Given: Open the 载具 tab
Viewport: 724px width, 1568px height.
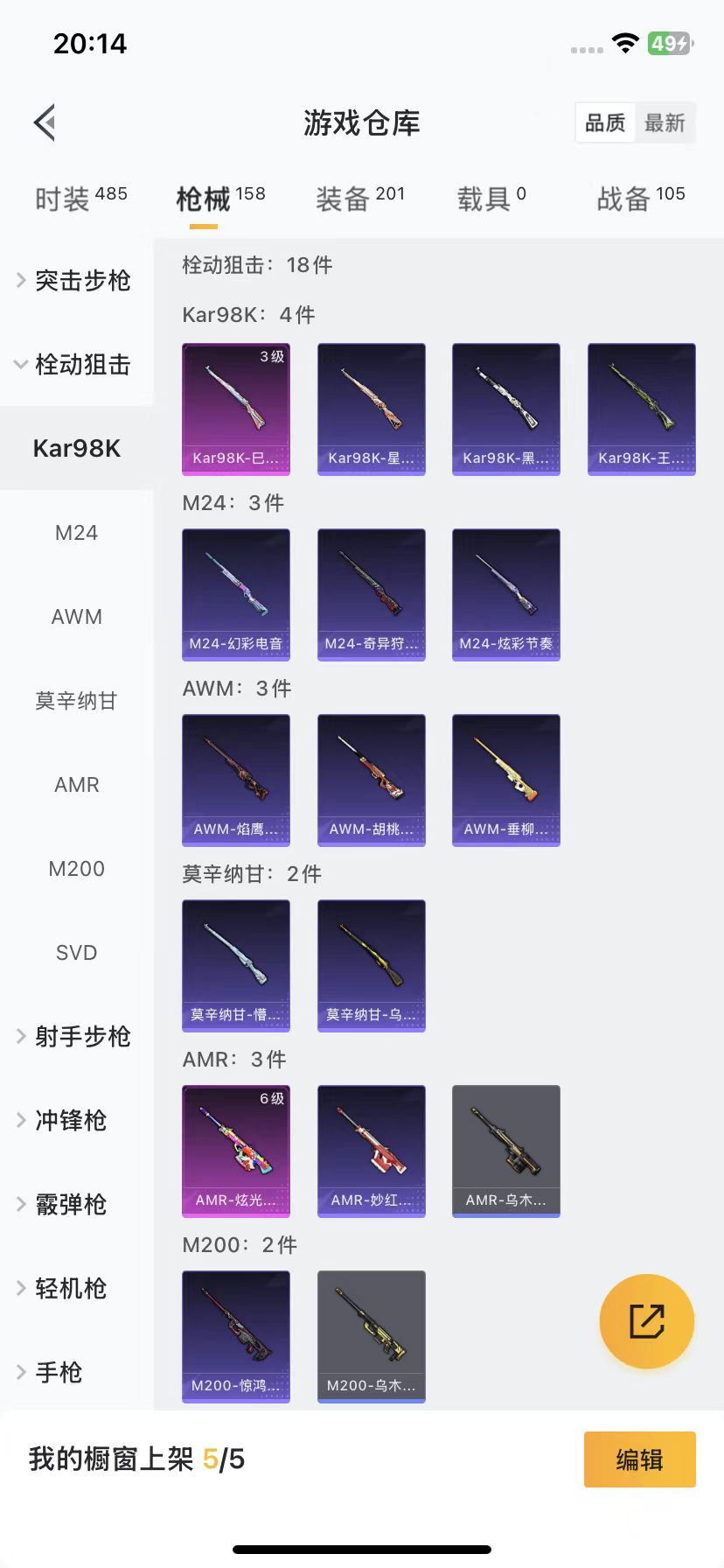Looking at the screenshot, I should [491, 199].
